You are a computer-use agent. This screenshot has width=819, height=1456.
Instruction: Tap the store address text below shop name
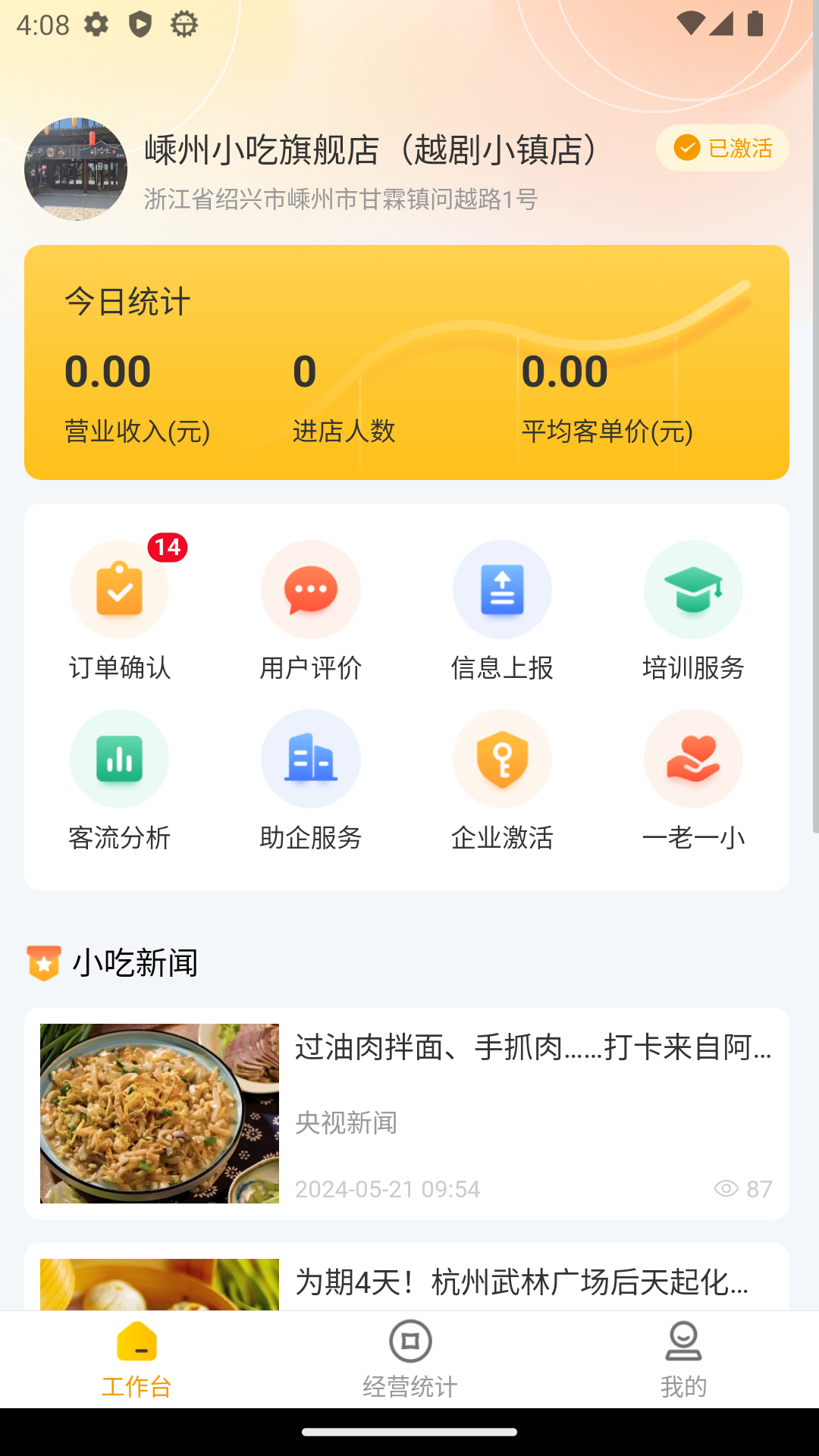pos(339,199)
